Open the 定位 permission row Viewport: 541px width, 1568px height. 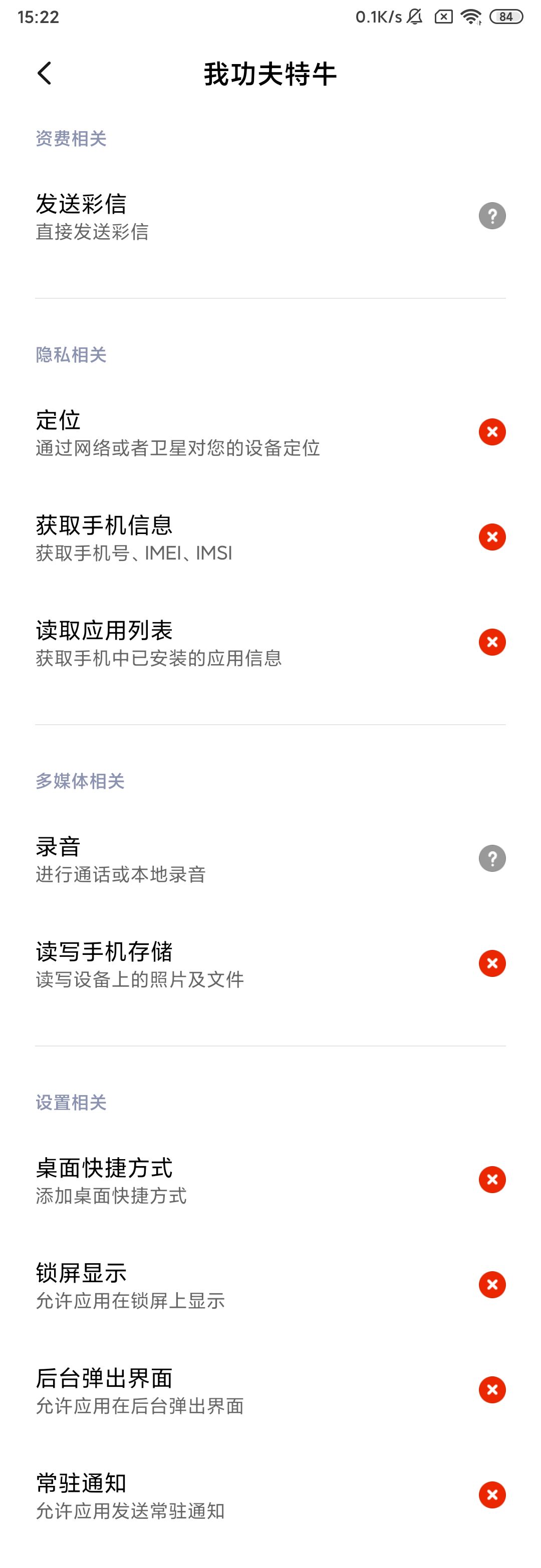point(270,432)
